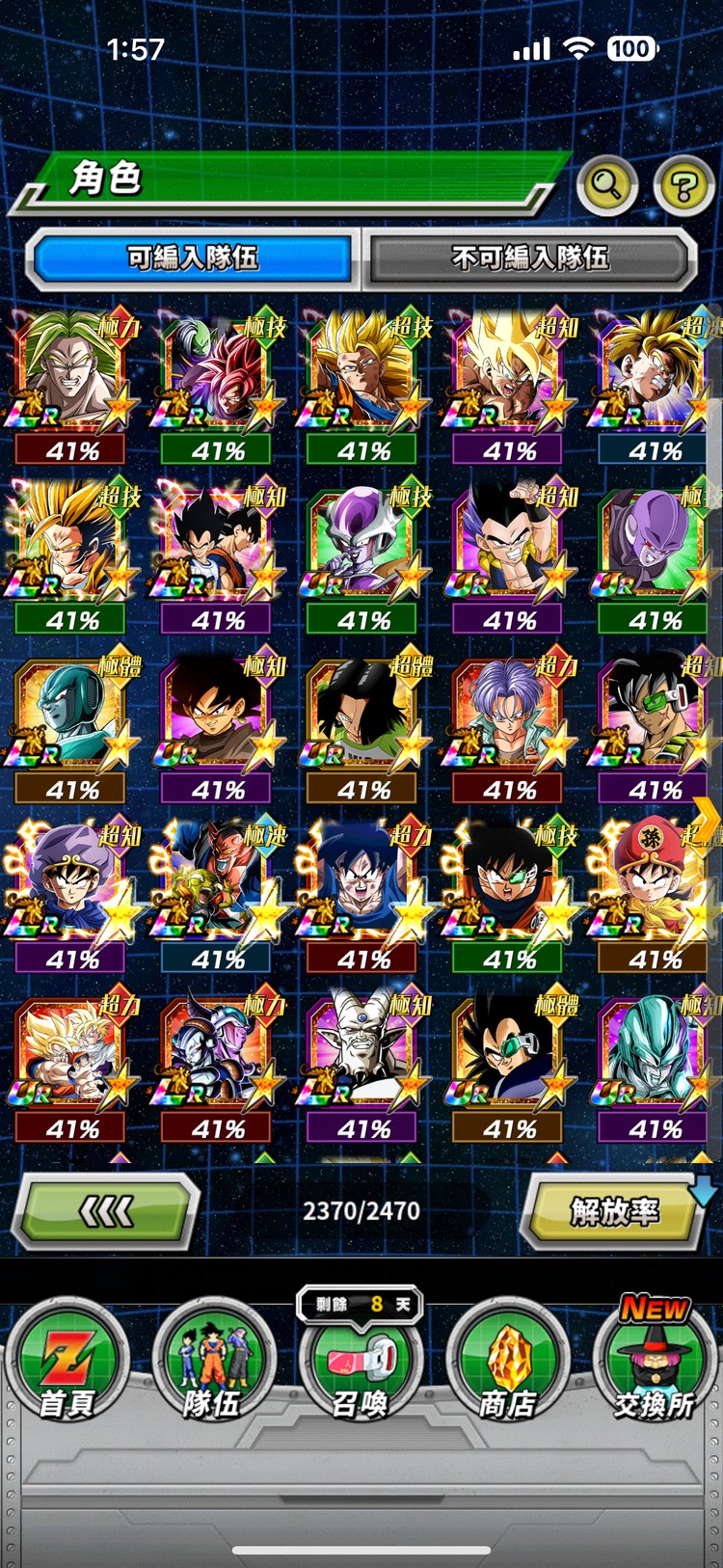This screenshot has width=723, height=1568.
Task: Open the question mark help
Action: coord(683,185)
